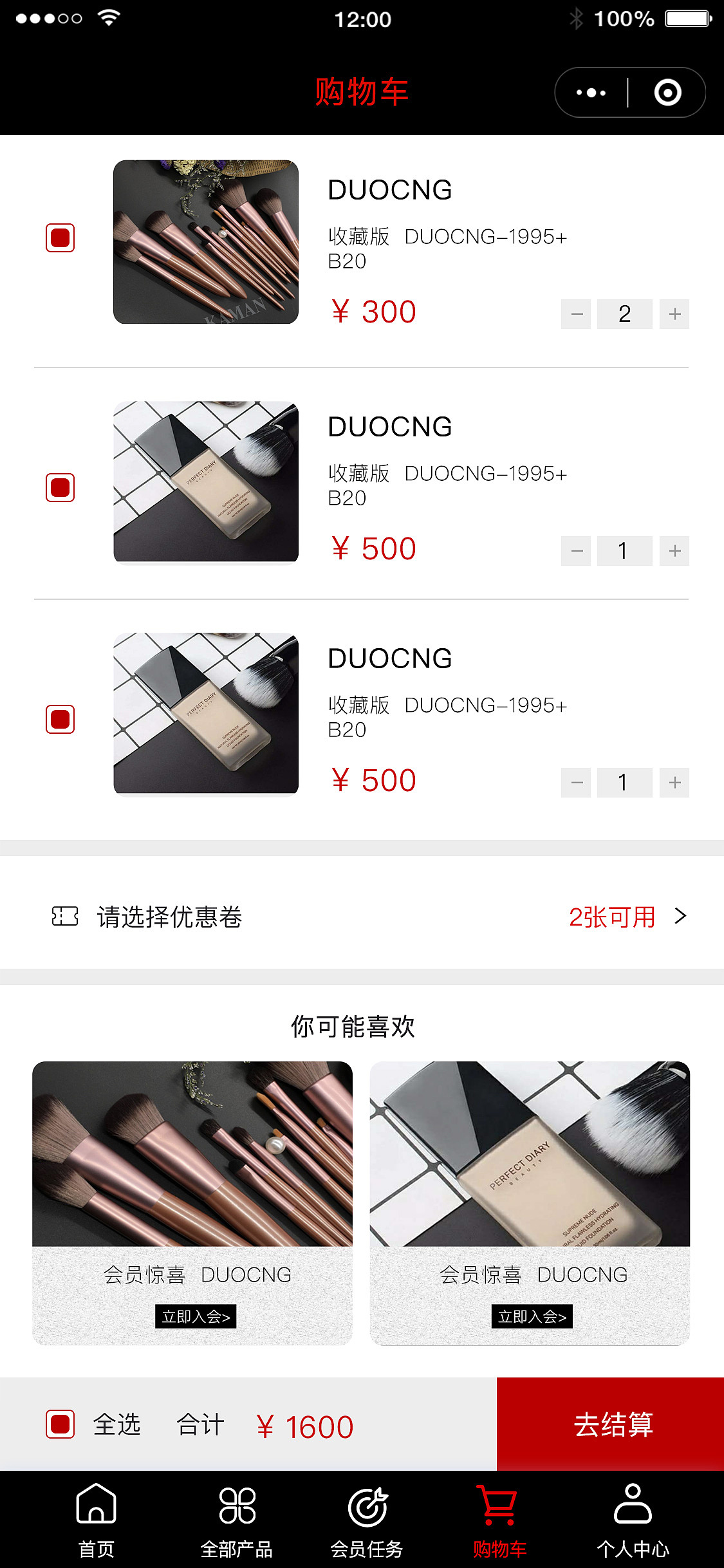Image resolution: width=724 pixels, height=1568 pixels.
Task: Open the mini program more-options menu
Action: tap(591, 93)
